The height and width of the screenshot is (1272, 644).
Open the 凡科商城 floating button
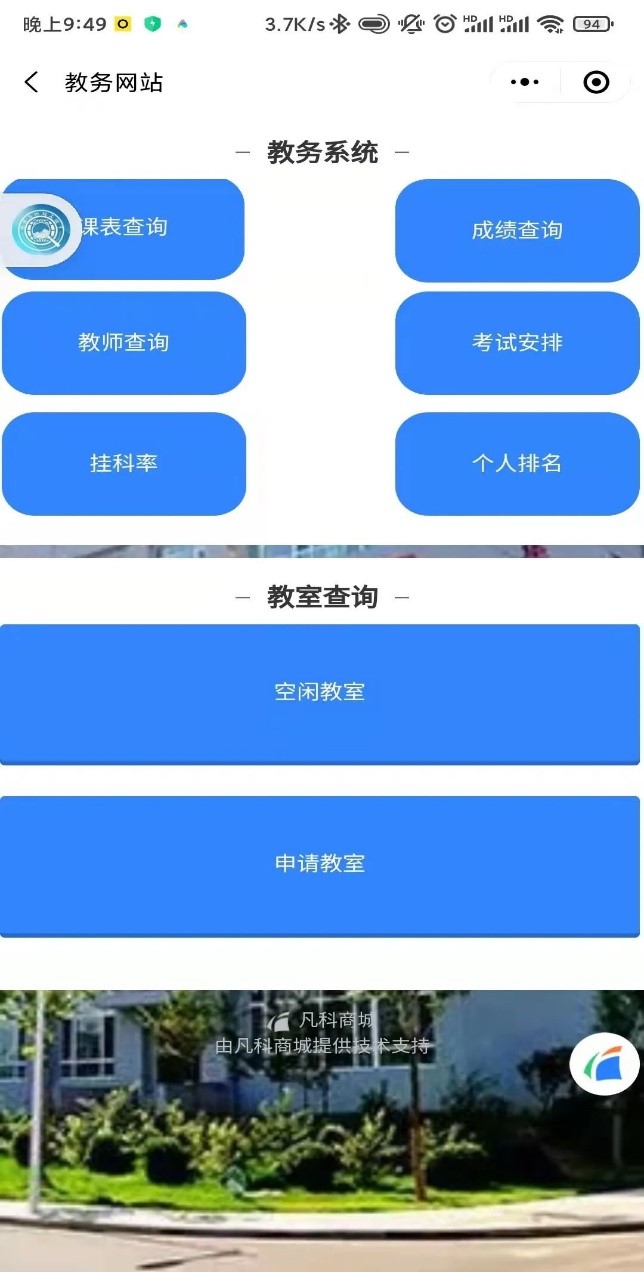point(604,1065)
